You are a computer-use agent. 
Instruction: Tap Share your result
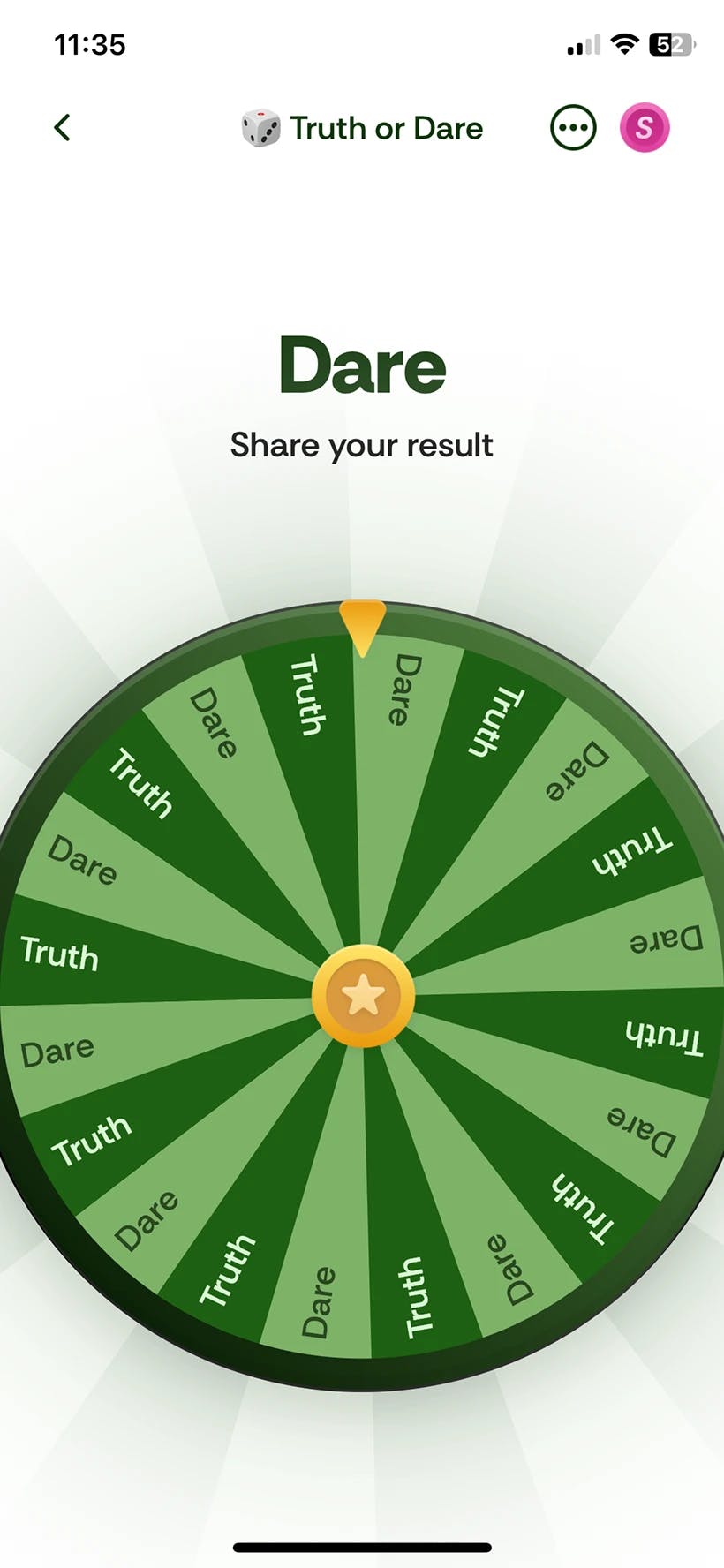[363, 445]
